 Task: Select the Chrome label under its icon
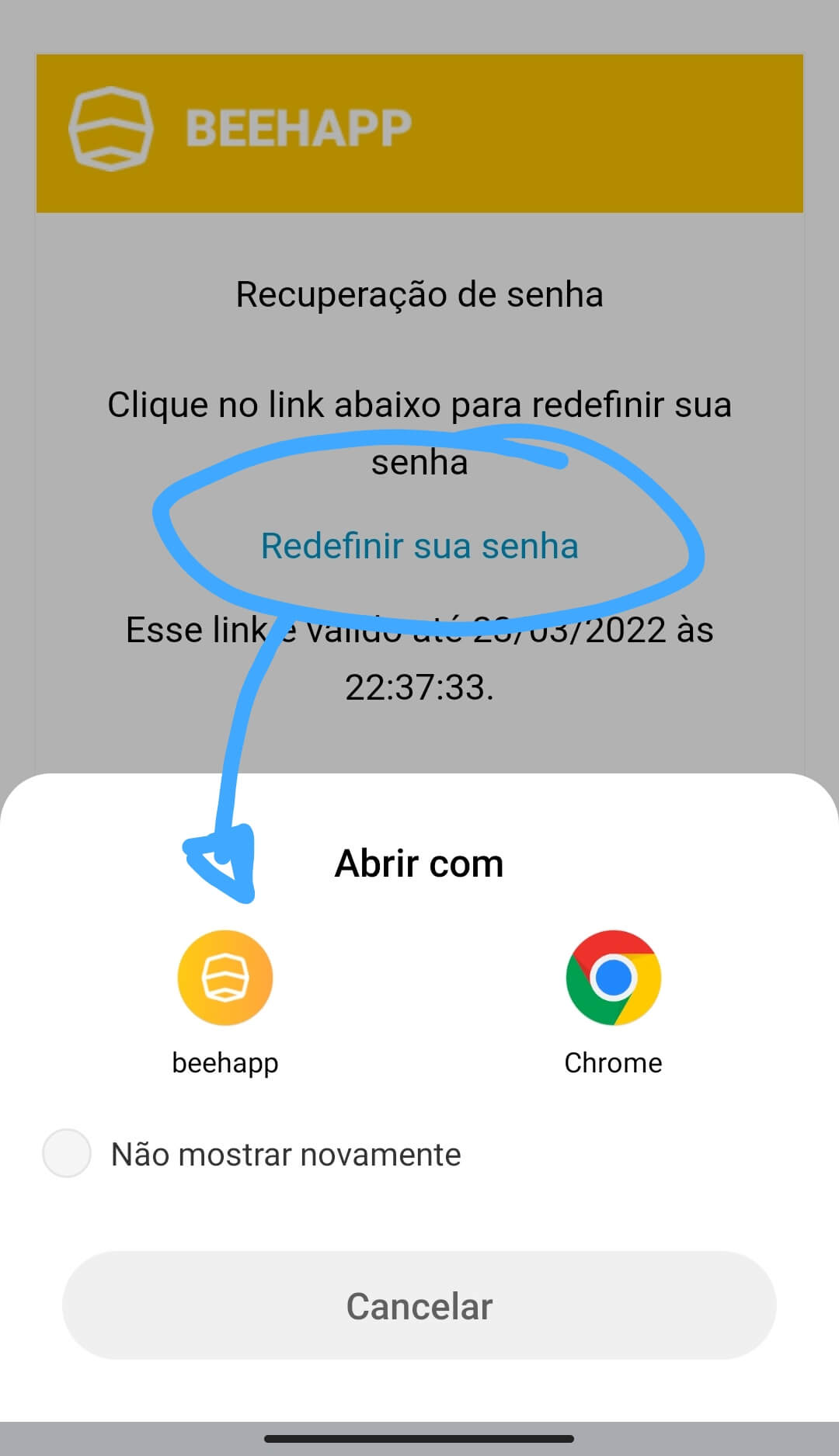pyautogui.click(x=612, y=1063)
